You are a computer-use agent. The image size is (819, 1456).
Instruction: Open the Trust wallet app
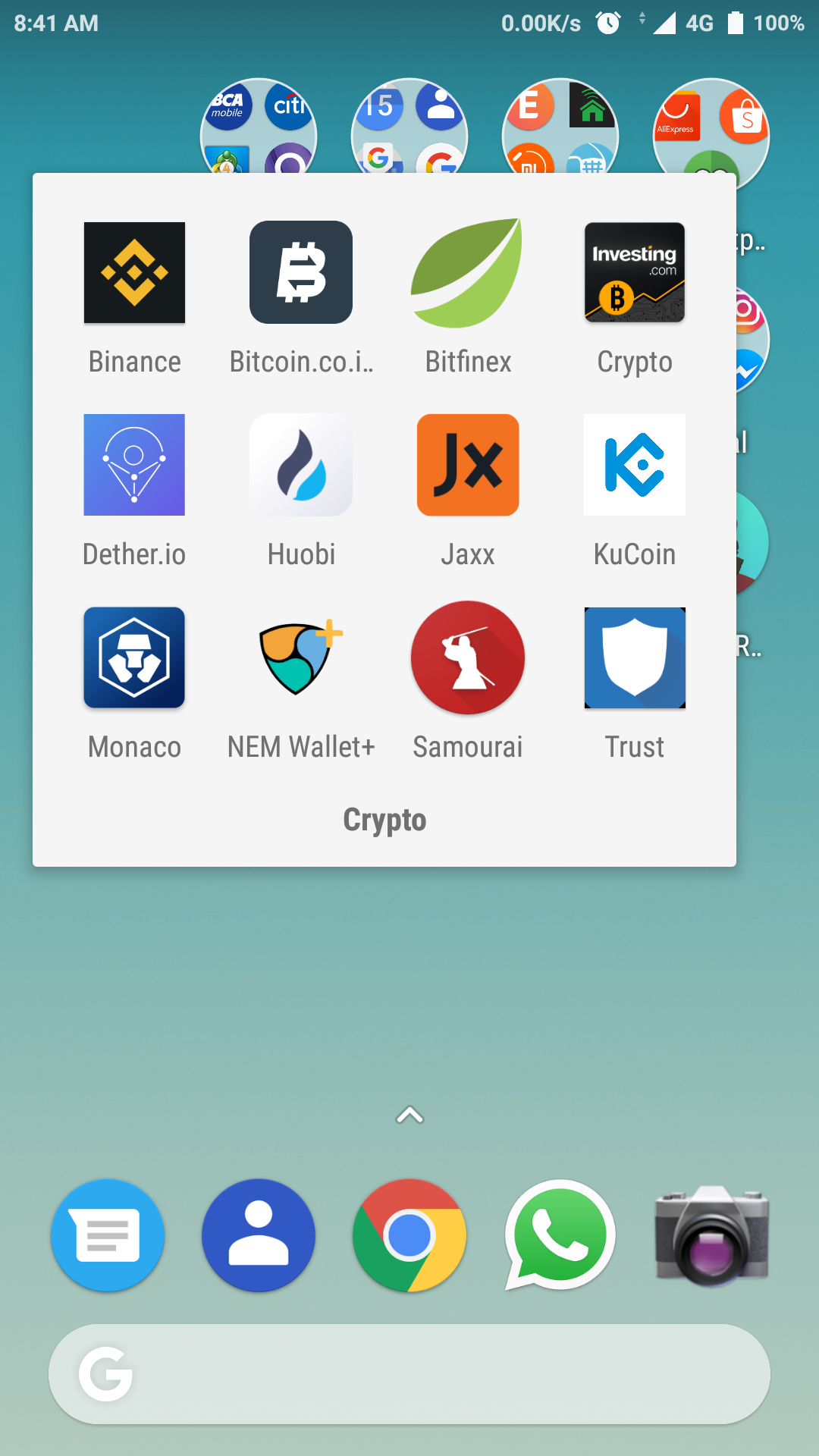click(x=635, y=657)
